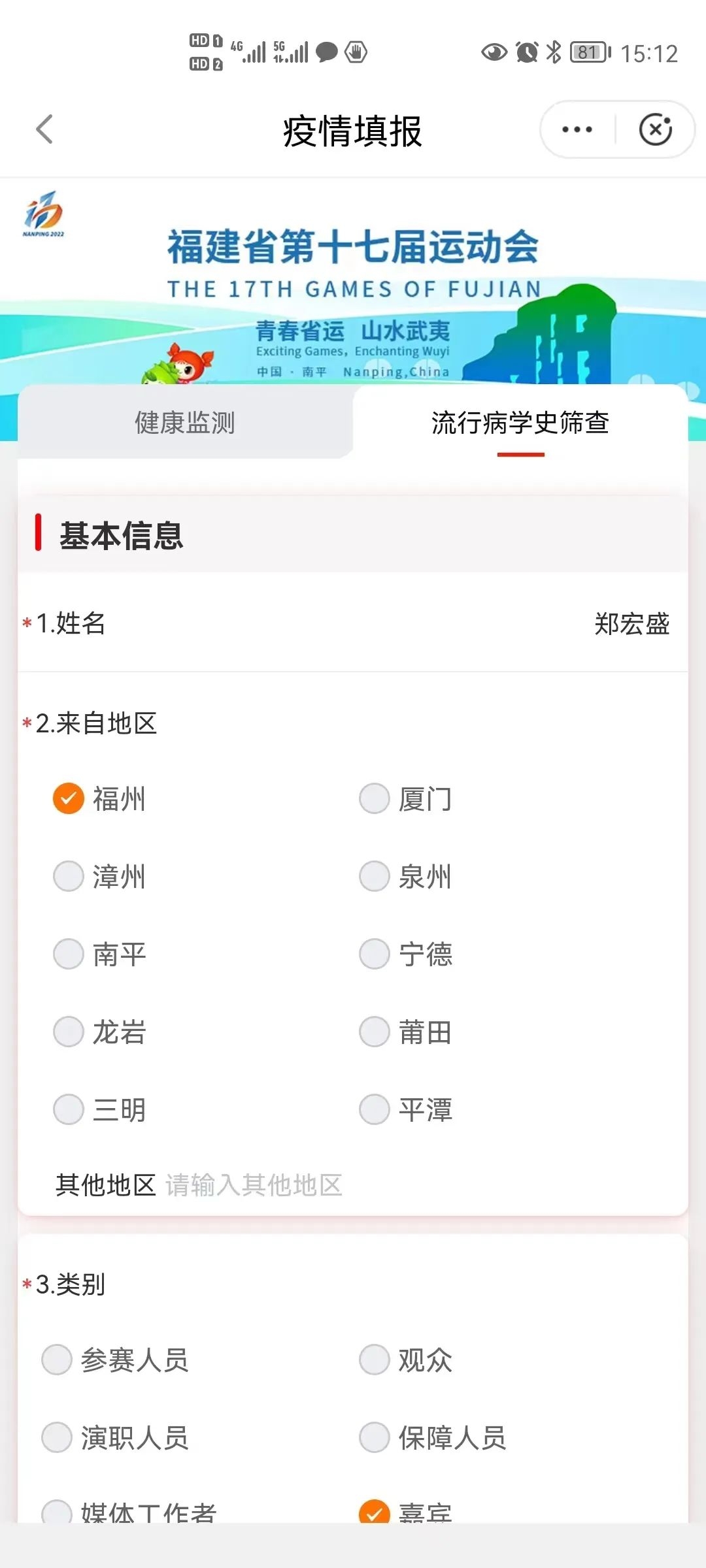Tap the 其他地区 text input
706x1568 pixels.
click(418, 1184)
